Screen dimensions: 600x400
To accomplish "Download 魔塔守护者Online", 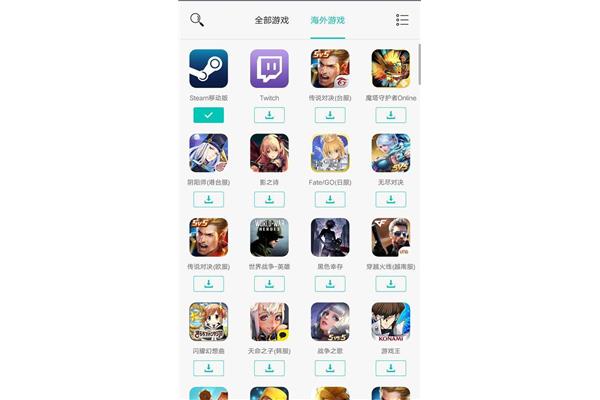I will pyautogui.click(x=391, y=115).
